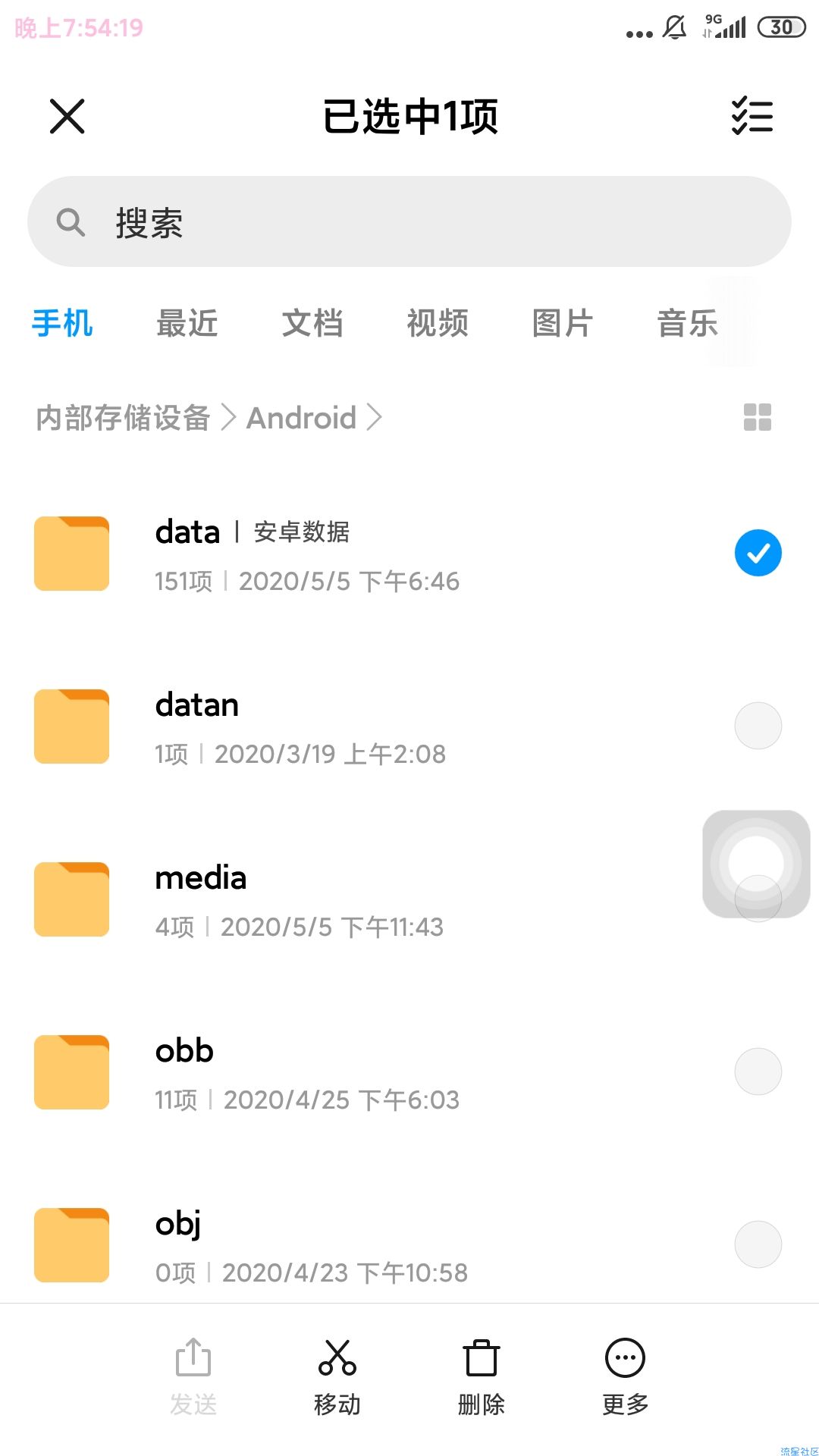Tap the floating assistive touch ball

click(756, 864)
